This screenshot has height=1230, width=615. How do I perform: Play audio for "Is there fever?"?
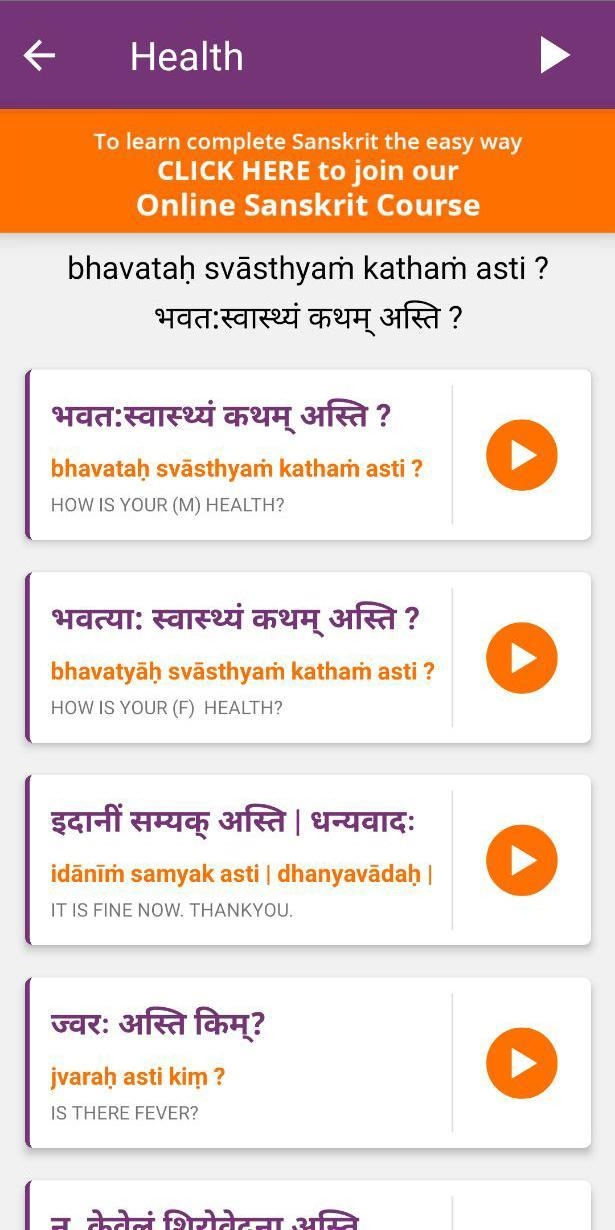click(521, 1063)
